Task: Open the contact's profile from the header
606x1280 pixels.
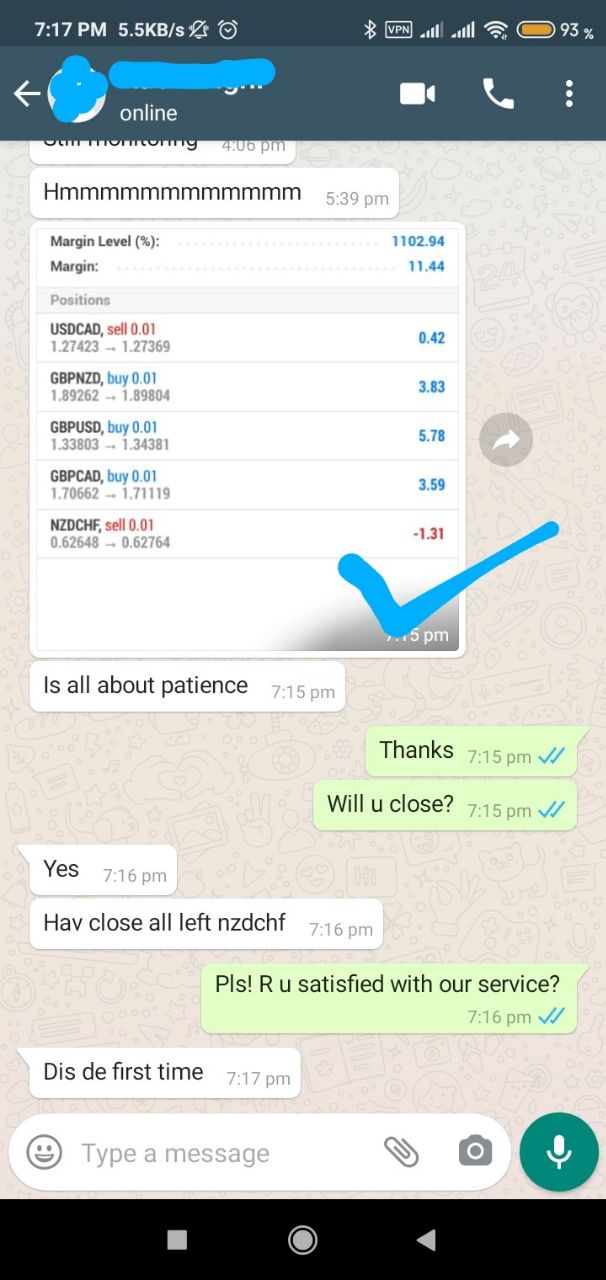Action: [x=190, y=92]
